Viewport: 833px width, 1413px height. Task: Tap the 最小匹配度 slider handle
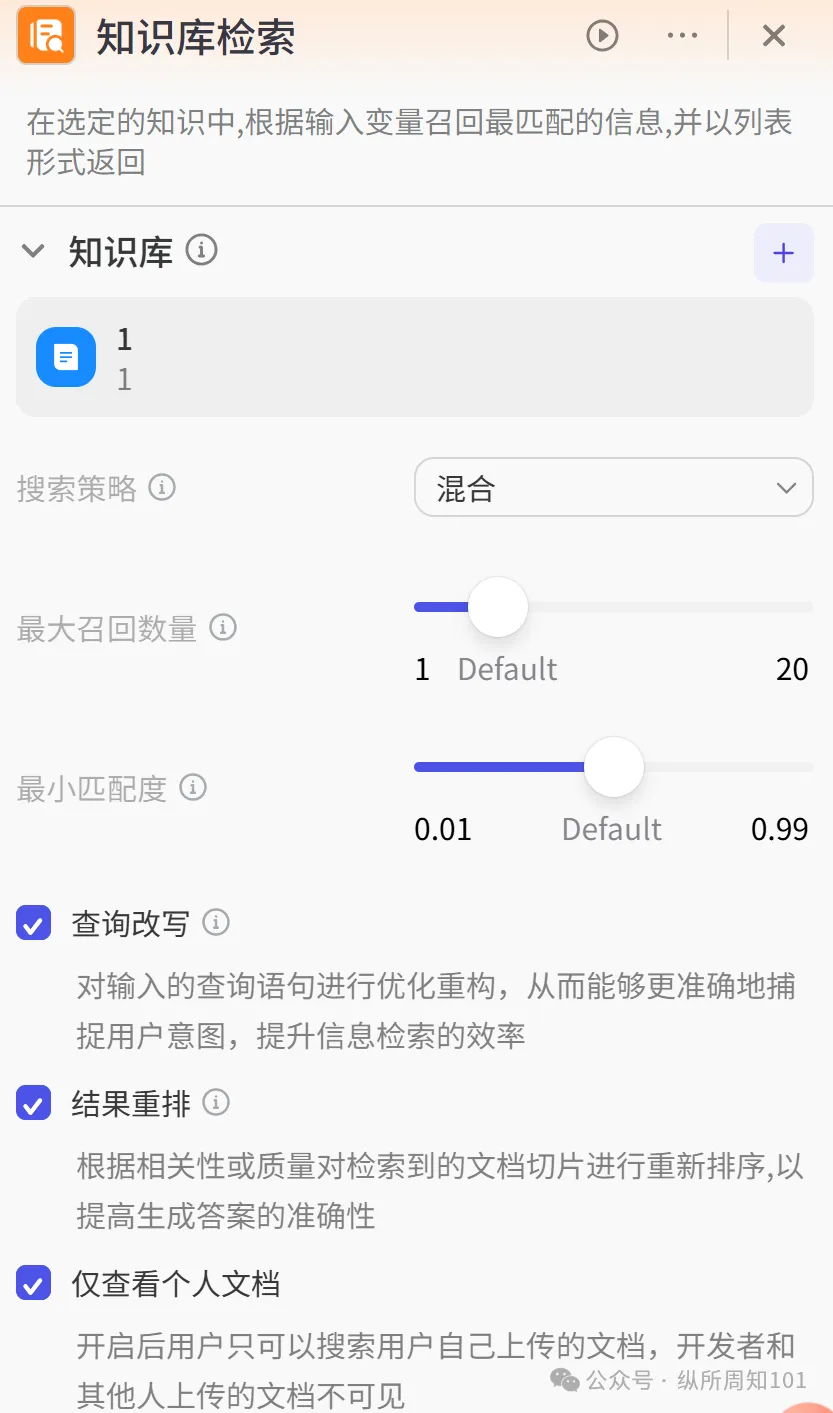(614, 767)
